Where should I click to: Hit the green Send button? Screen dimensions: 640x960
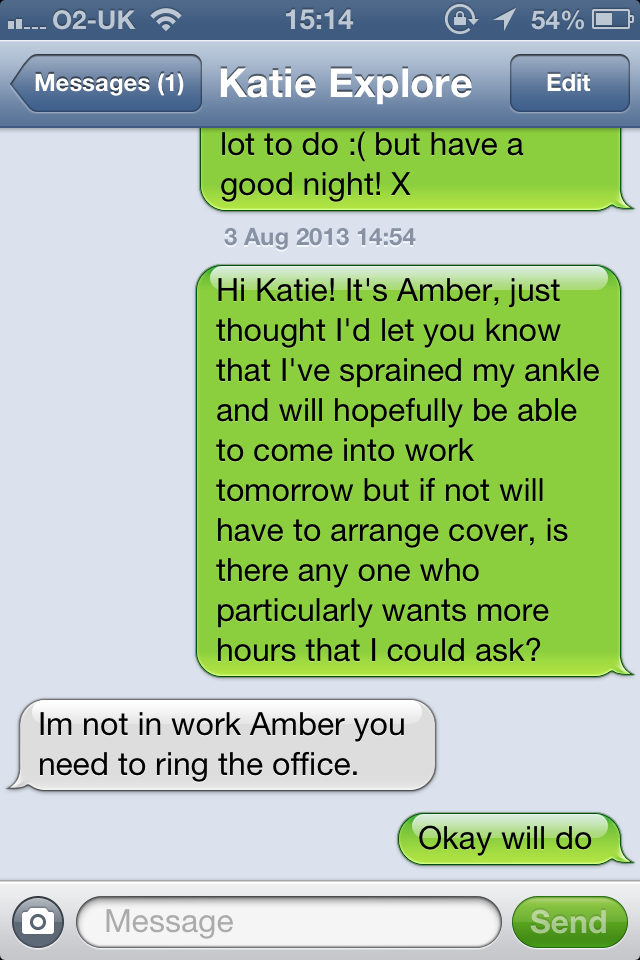[x=568, y=921]
